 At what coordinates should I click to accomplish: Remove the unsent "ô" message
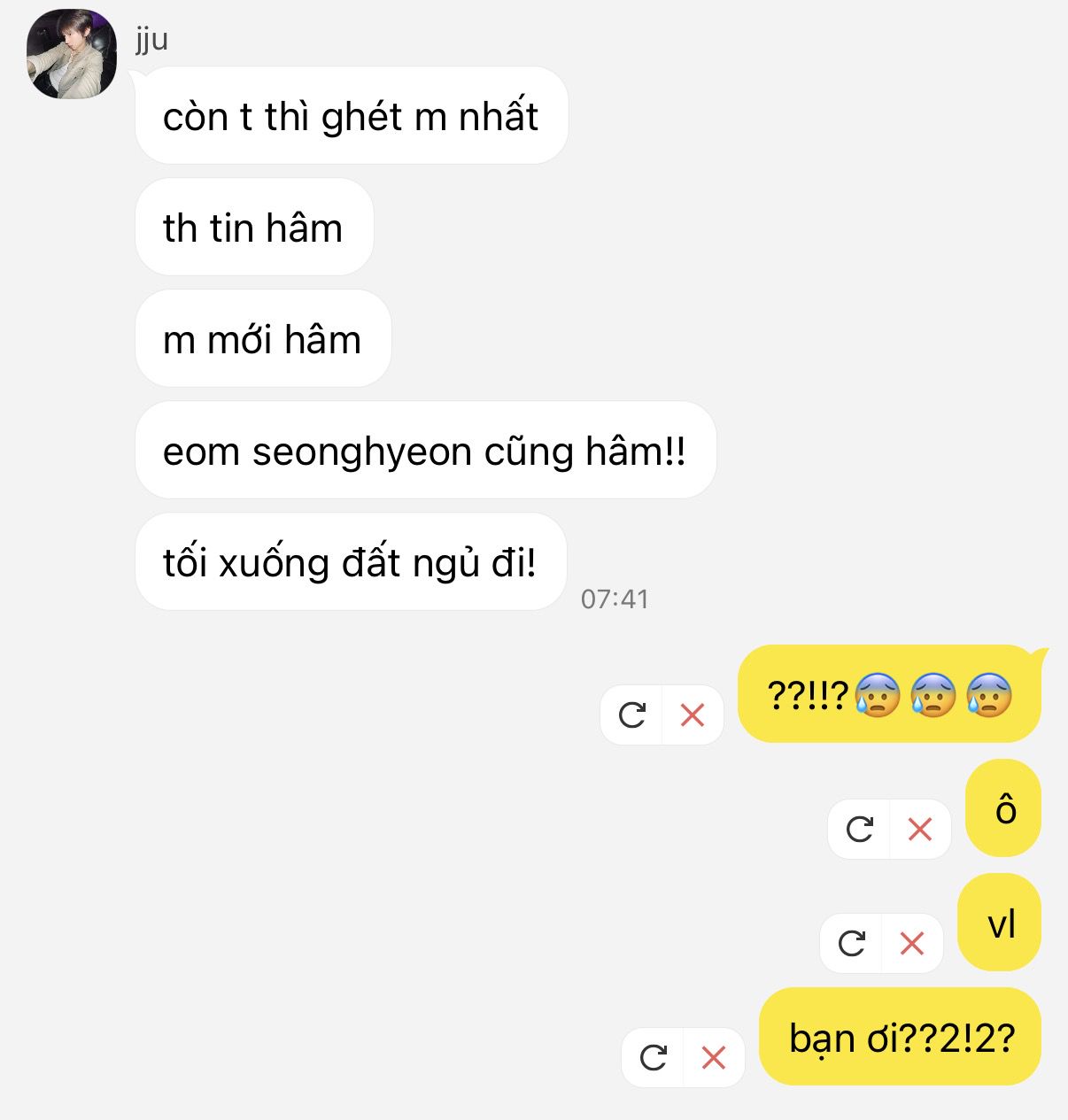(920, 829)
